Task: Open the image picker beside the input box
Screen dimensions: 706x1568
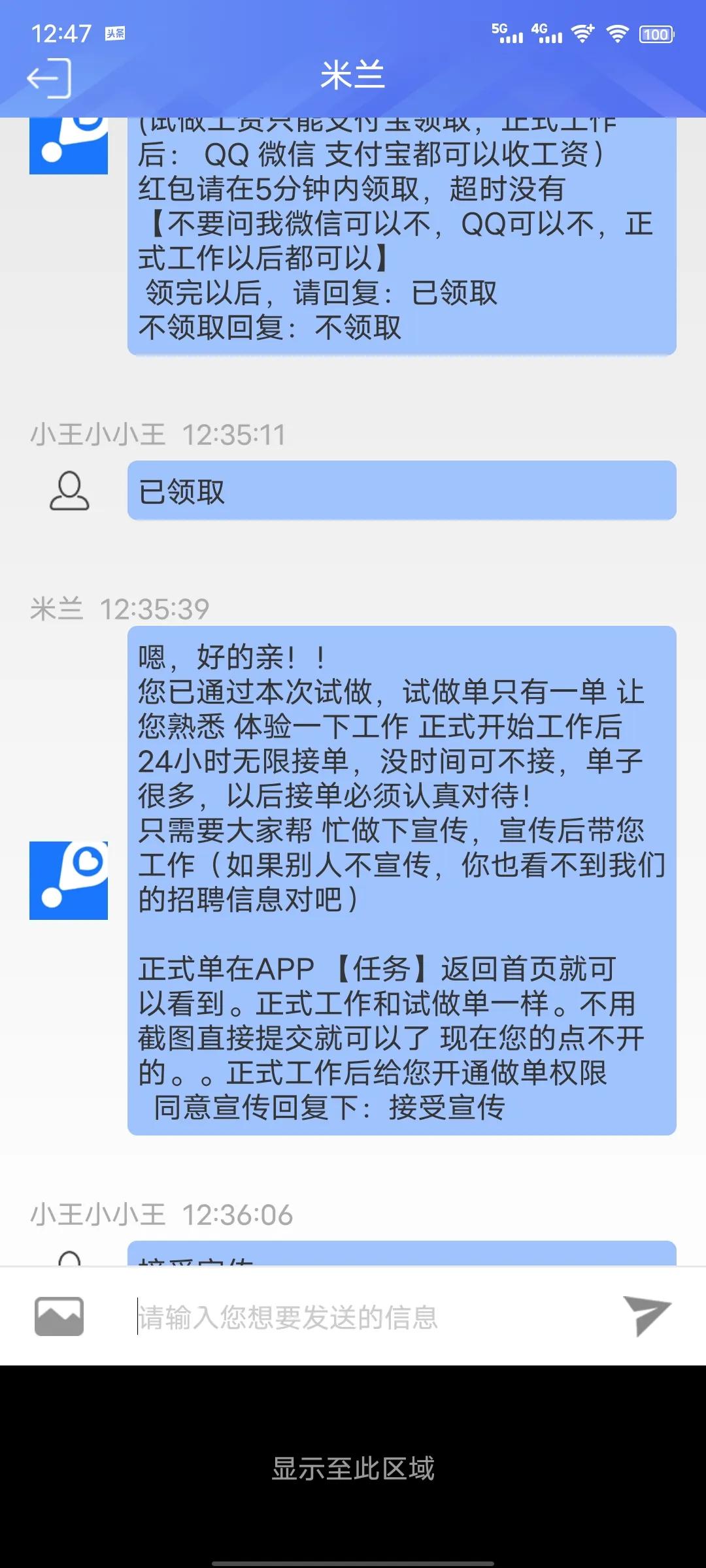Action: [61, 1317]
